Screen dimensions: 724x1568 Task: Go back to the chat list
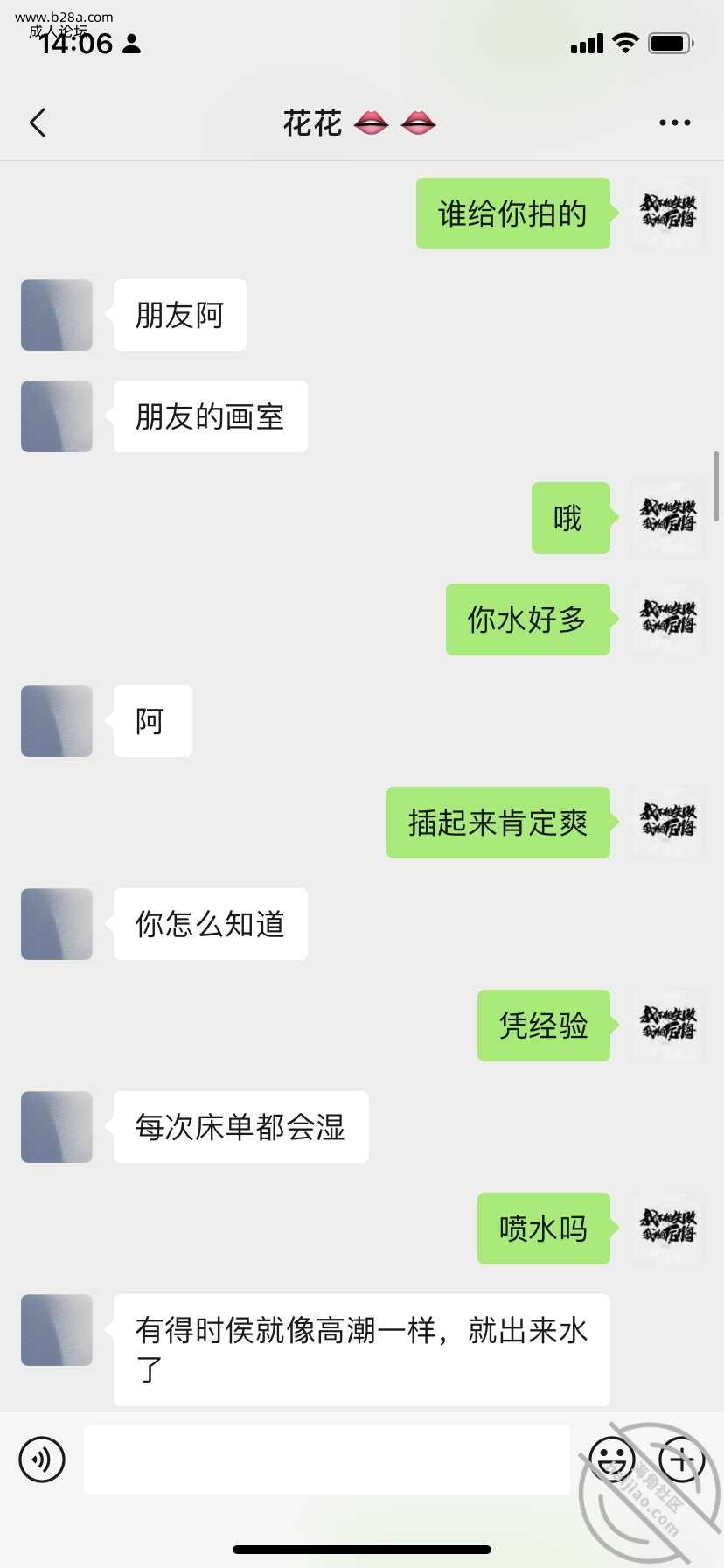point(38,123)
